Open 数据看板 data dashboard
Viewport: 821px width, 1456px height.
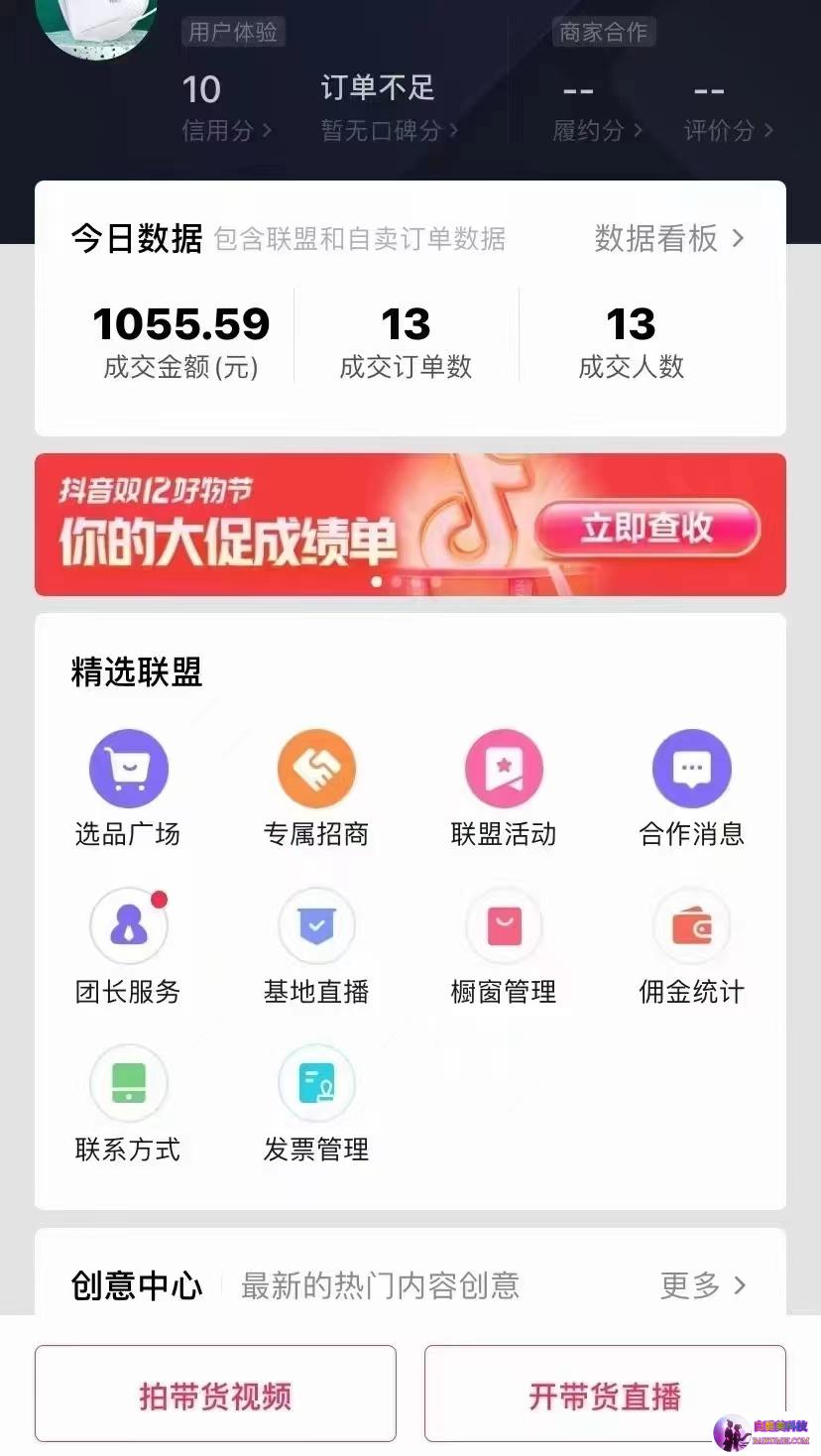tap(669, 239)
